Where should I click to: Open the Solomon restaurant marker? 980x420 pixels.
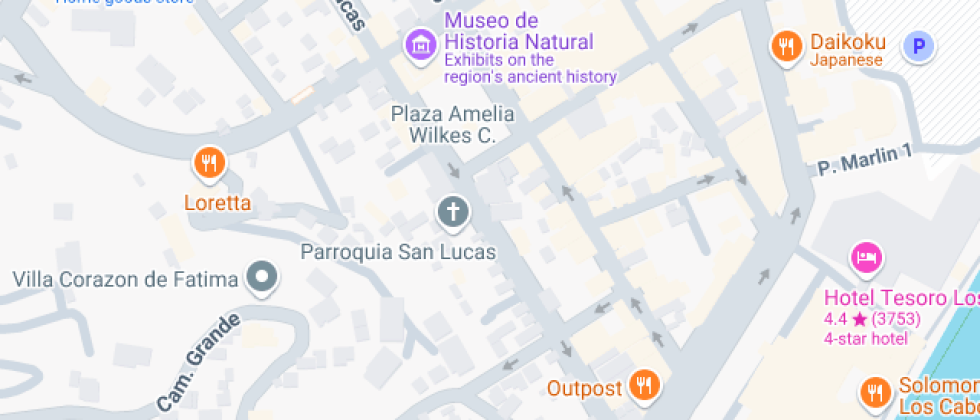point(876,391)
